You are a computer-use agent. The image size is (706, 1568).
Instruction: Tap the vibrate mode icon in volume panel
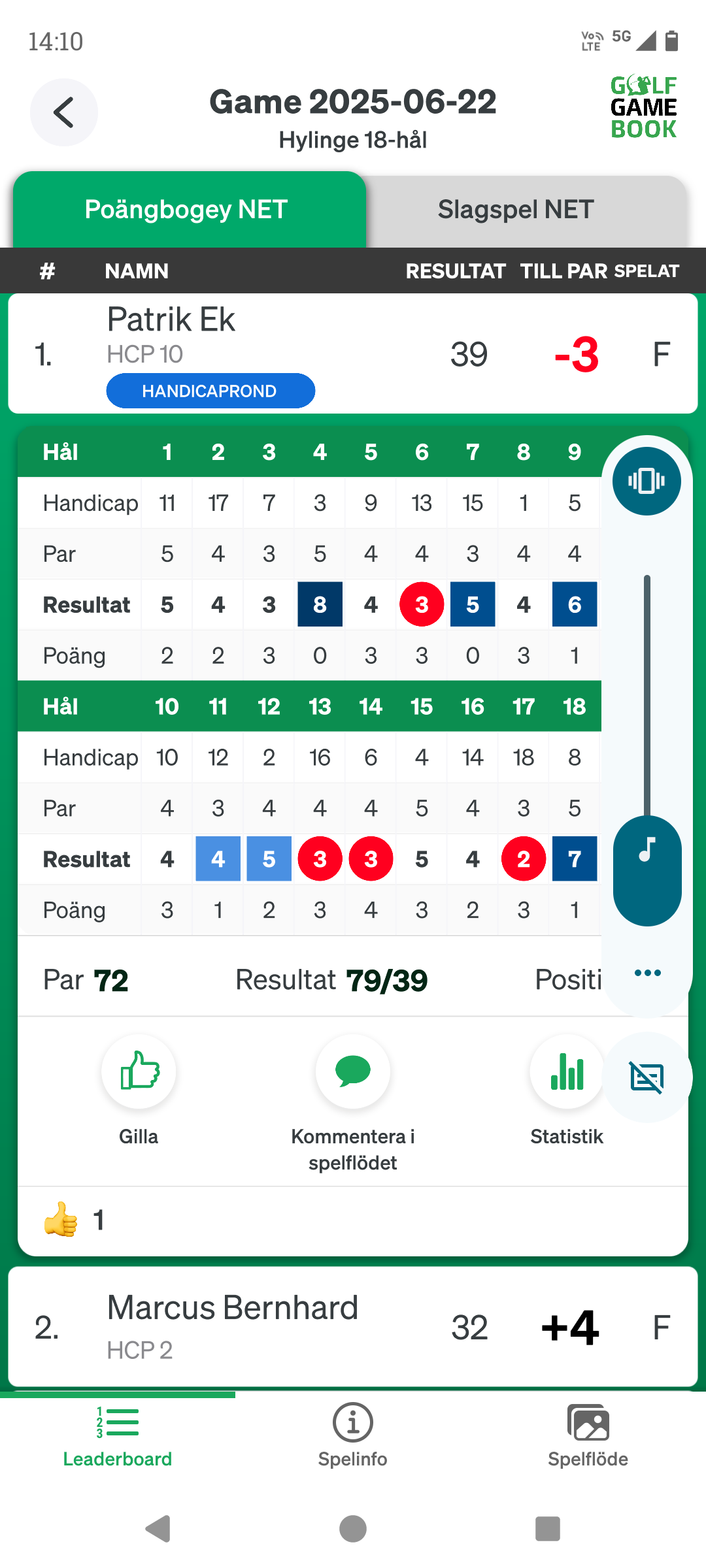coord(647,482)
